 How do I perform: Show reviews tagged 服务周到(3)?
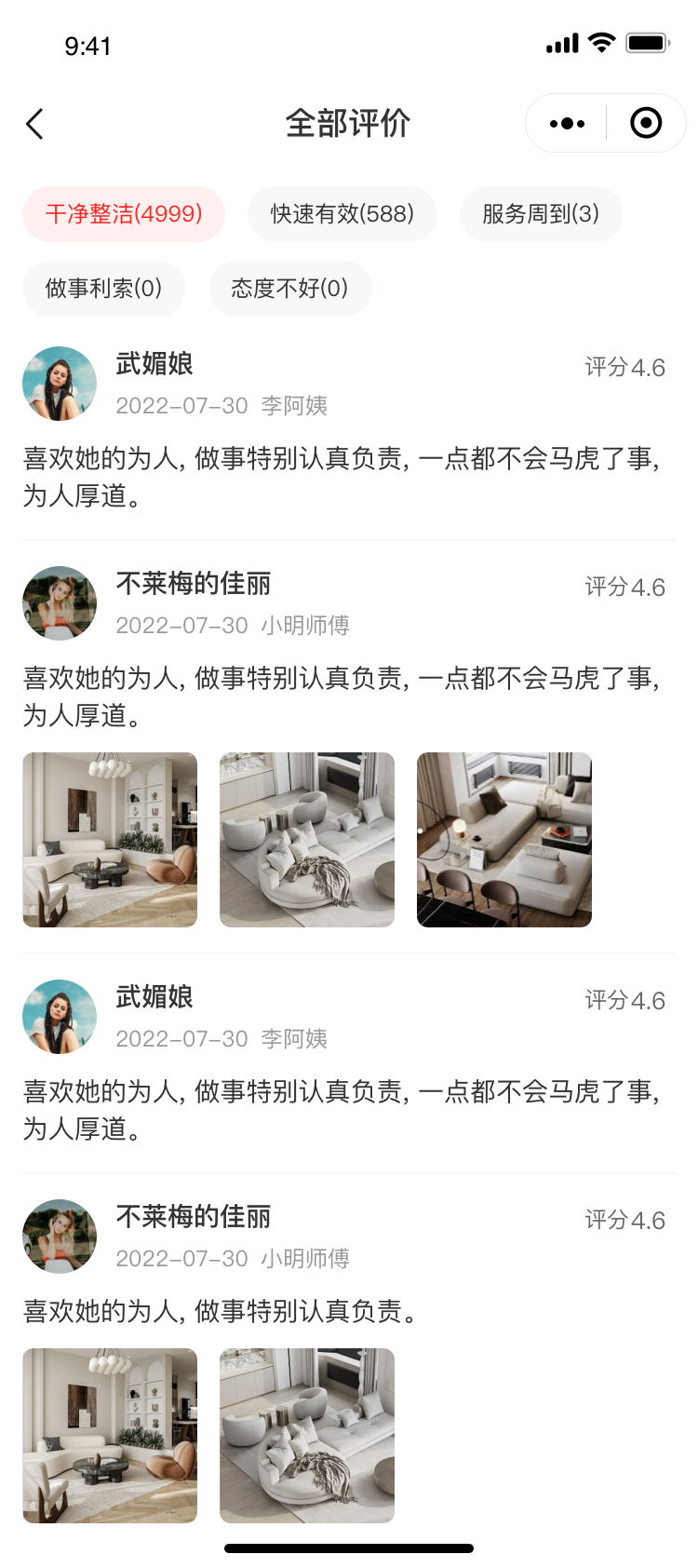coord(541,214)
